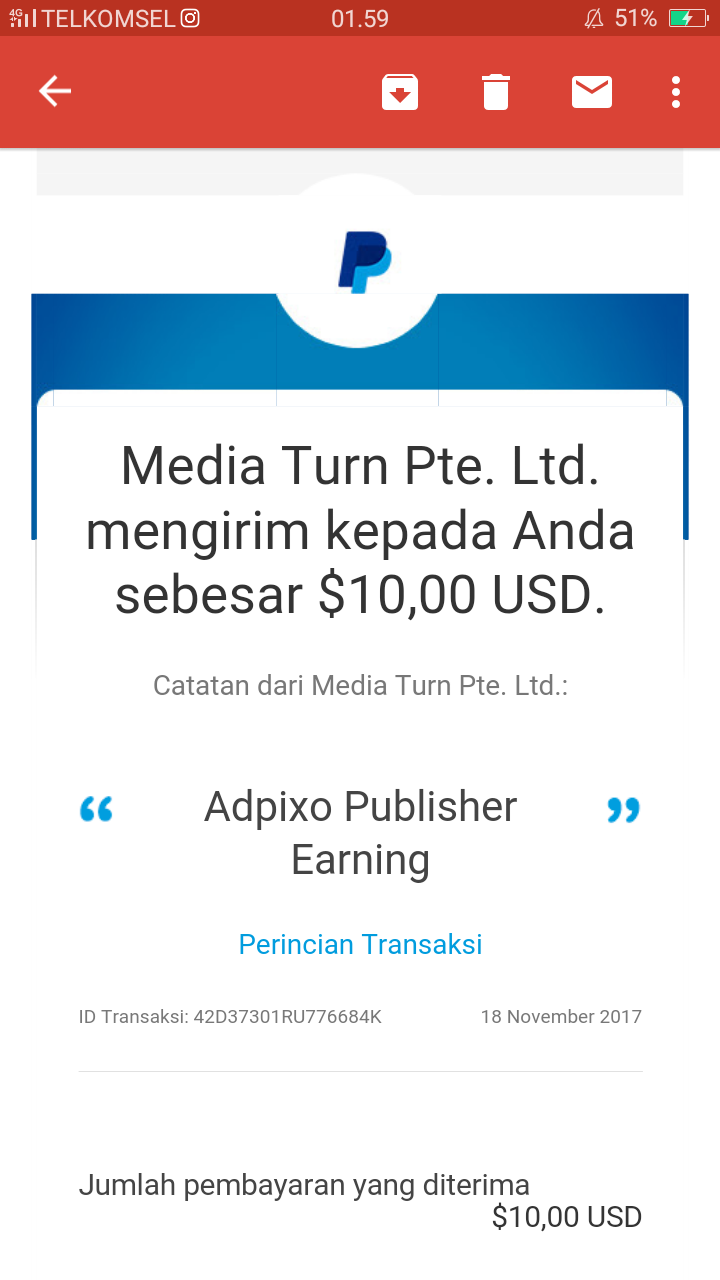720x1280 pixels.
Task: Go back to the inbox
Action: [55, 92]
